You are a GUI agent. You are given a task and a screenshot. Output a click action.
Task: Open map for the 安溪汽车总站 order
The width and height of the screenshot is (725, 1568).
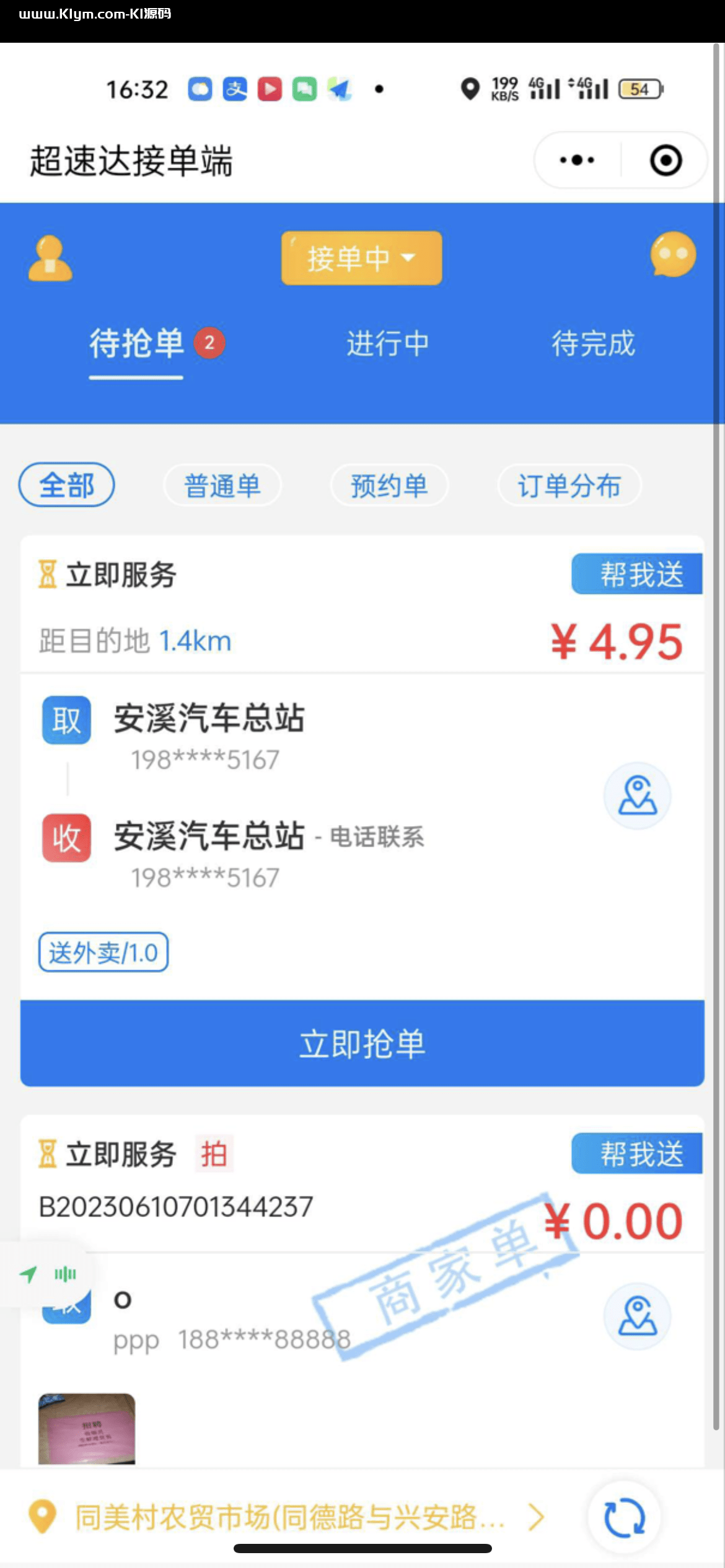pos(637,796)
